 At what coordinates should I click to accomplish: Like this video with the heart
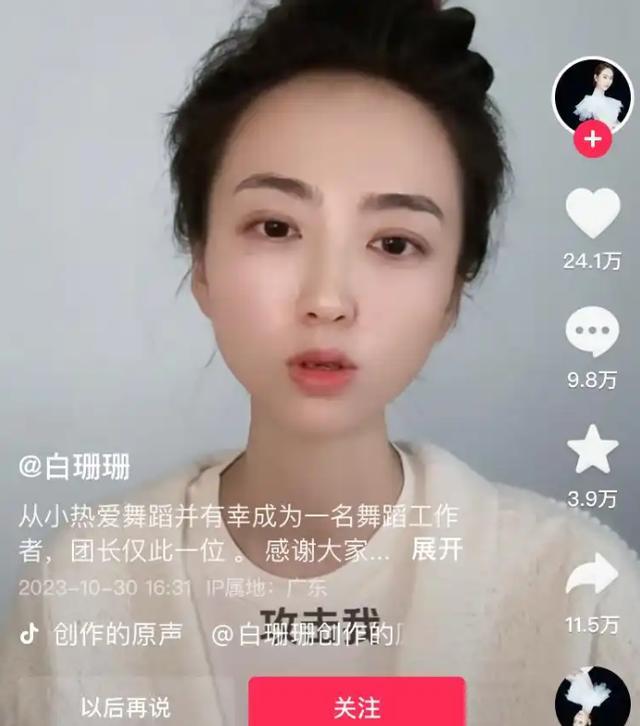[x=593, y=213]
